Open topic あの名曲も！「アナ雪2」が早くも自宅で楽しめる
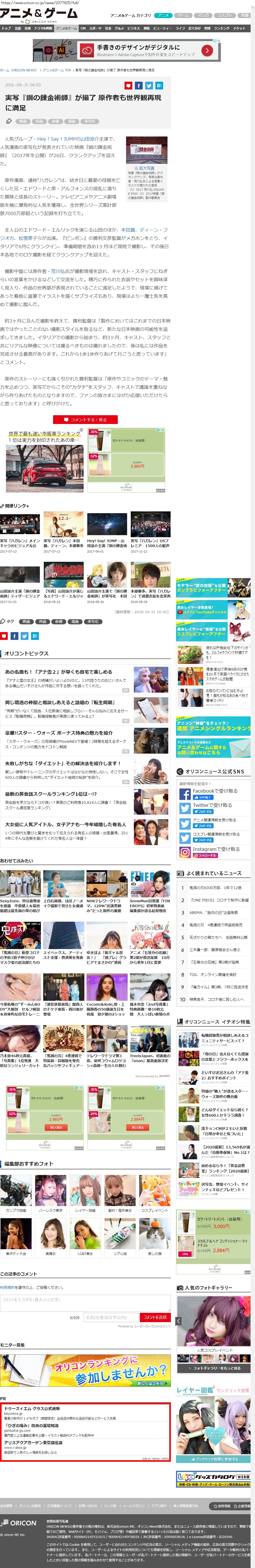The height and width of the screenshot is (1568, 255). tap(59, 672)
